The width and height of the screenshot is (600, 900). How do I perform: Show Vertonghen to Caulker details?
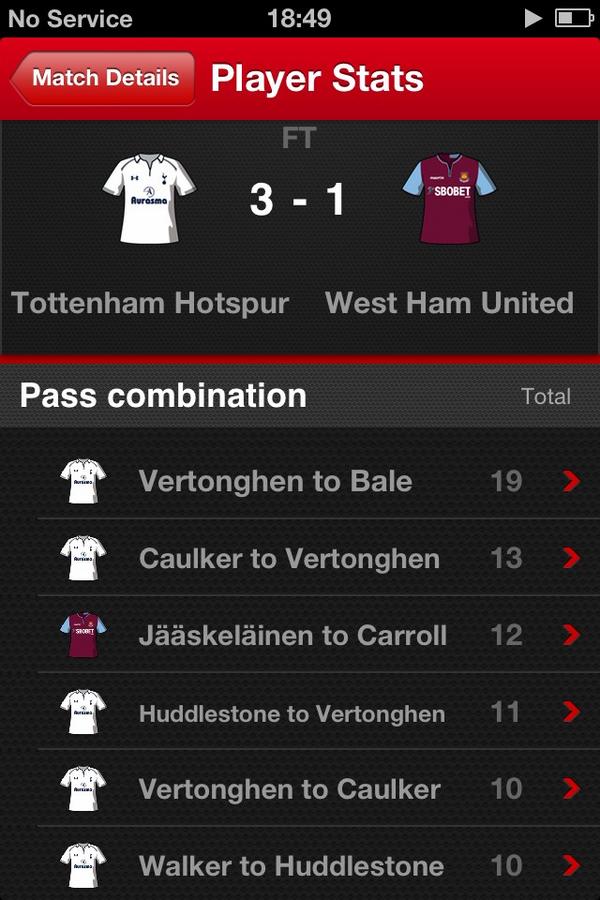[x=300, y=789]
